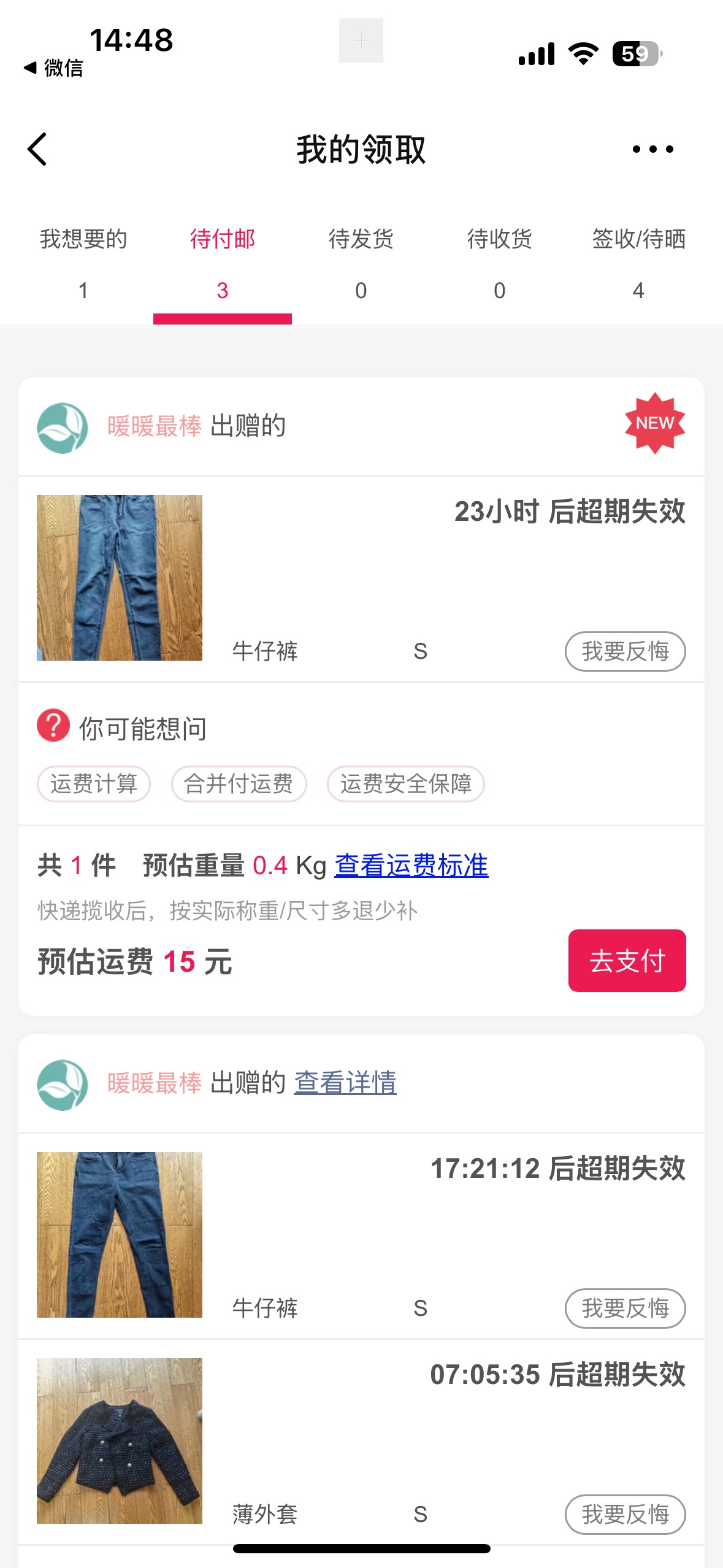This screenshot has width=723, height=1568.
Task: Open 查看详情 for the second gift
Action: [x=345, y=1083]
